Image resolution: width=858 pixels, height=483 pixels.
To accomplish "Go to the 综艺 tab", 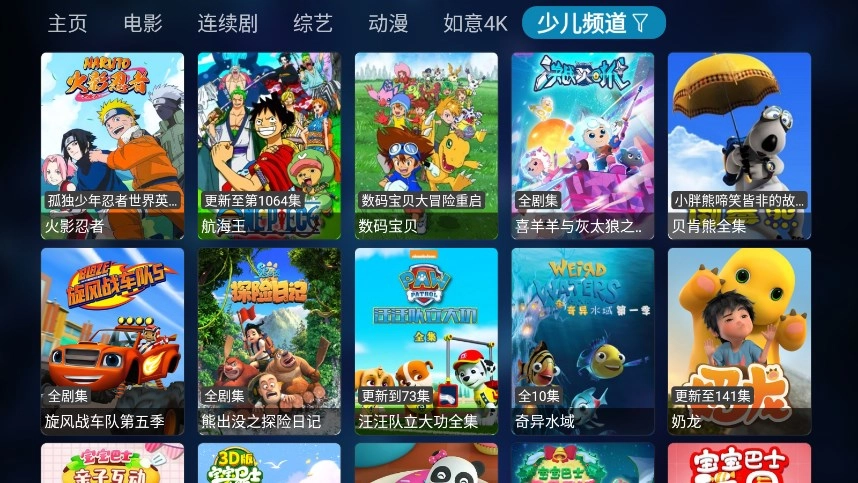I will point(313,22).
